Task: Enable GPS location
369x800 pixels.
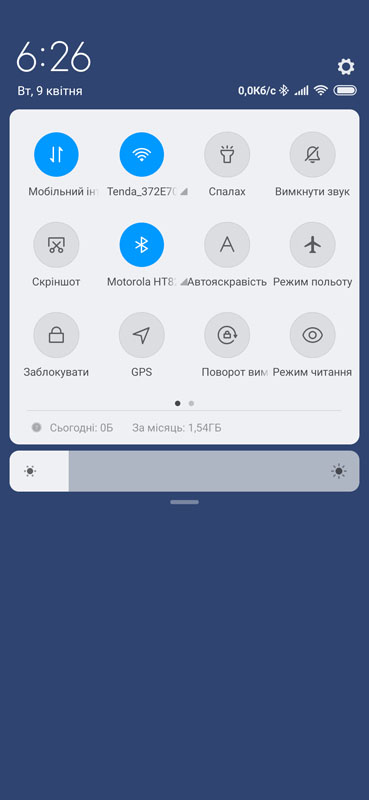Action: [x=141, y=335]
